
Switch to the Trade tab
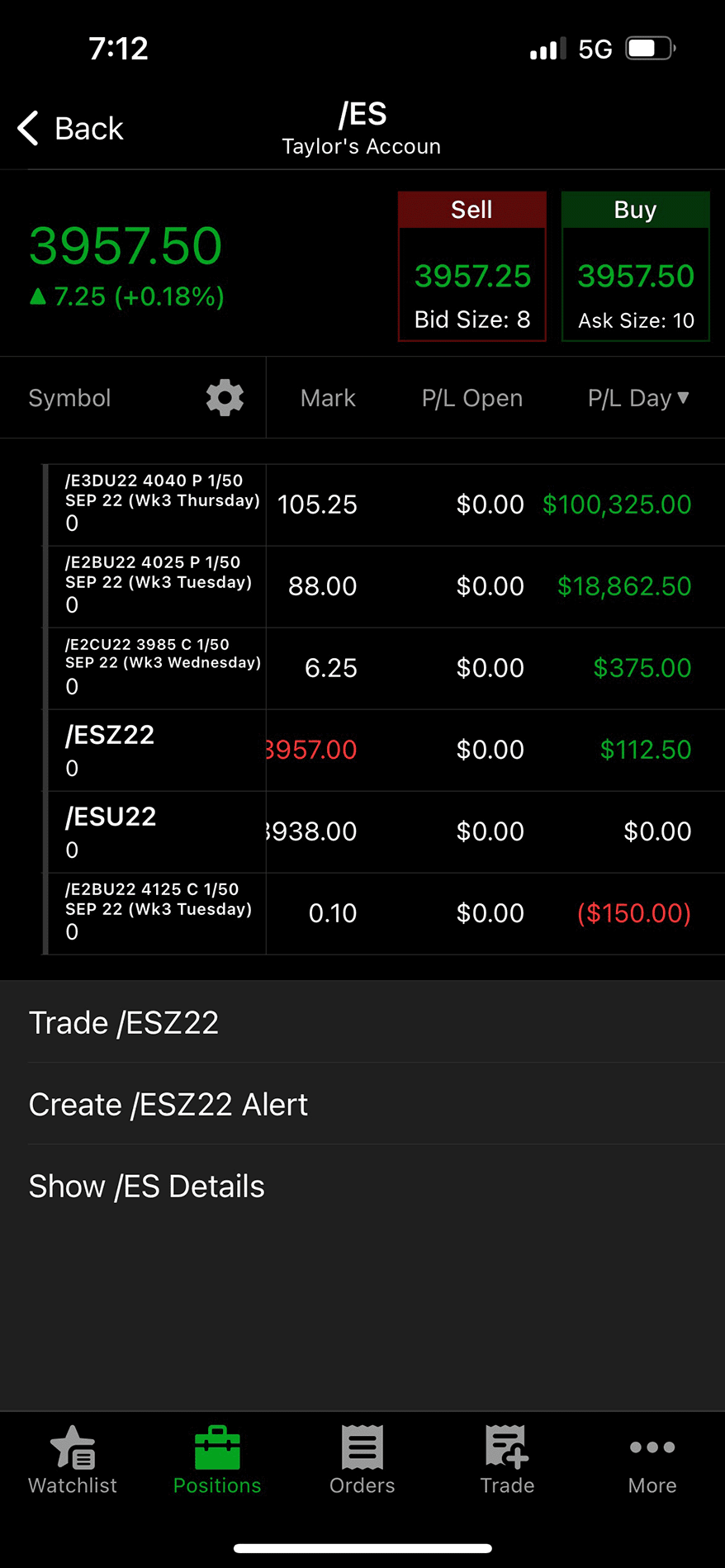pos(507,1461)
